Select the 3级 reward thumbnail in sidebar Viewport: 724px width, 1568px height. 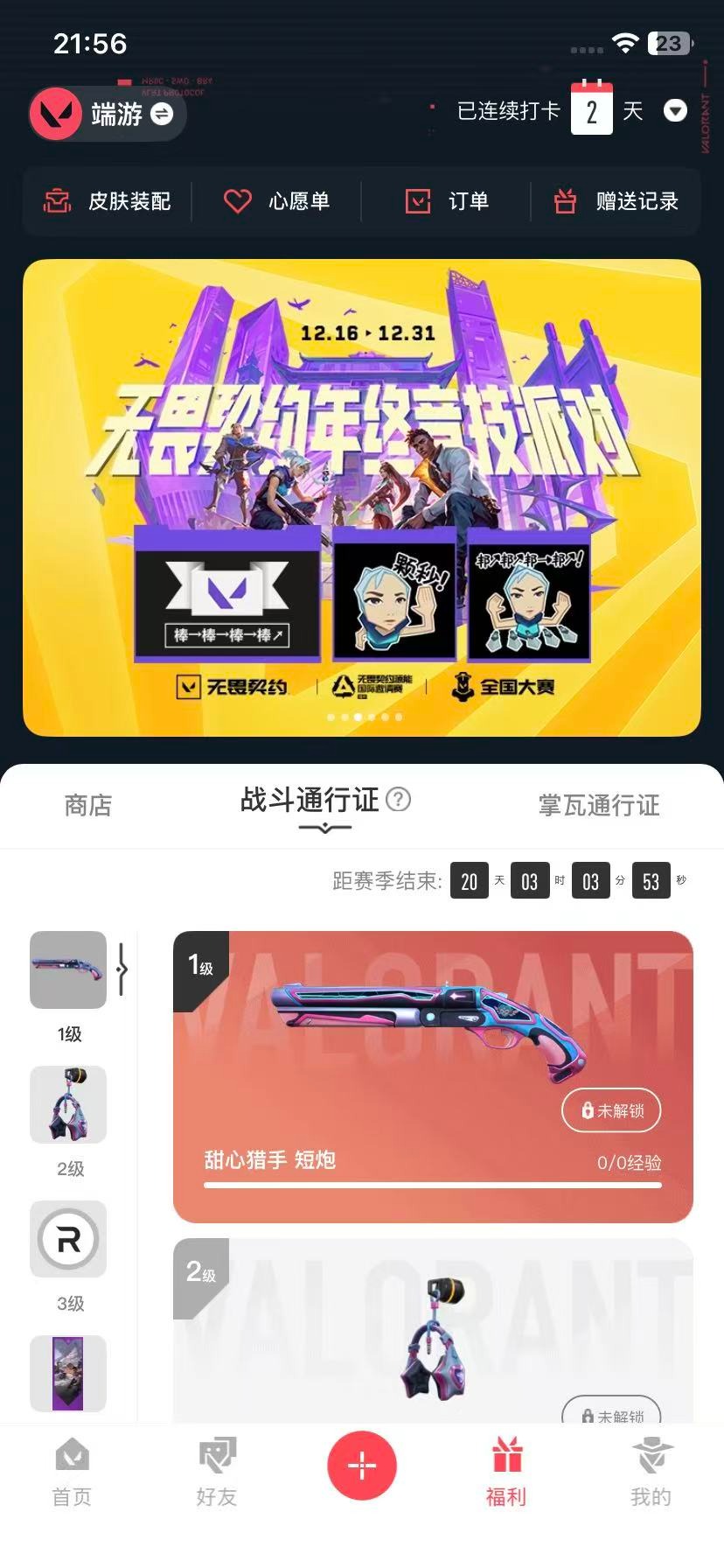tap(68, 1240)
